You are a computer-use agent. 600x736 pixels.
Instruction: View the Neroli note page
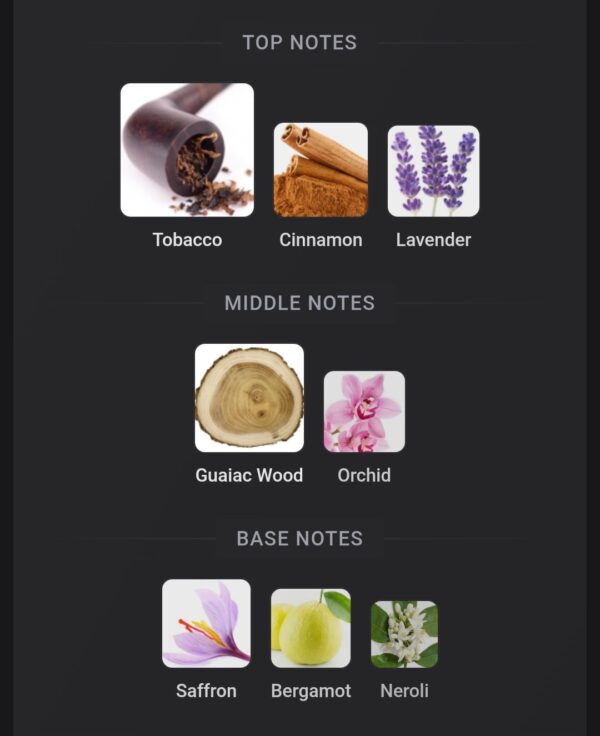404,634
